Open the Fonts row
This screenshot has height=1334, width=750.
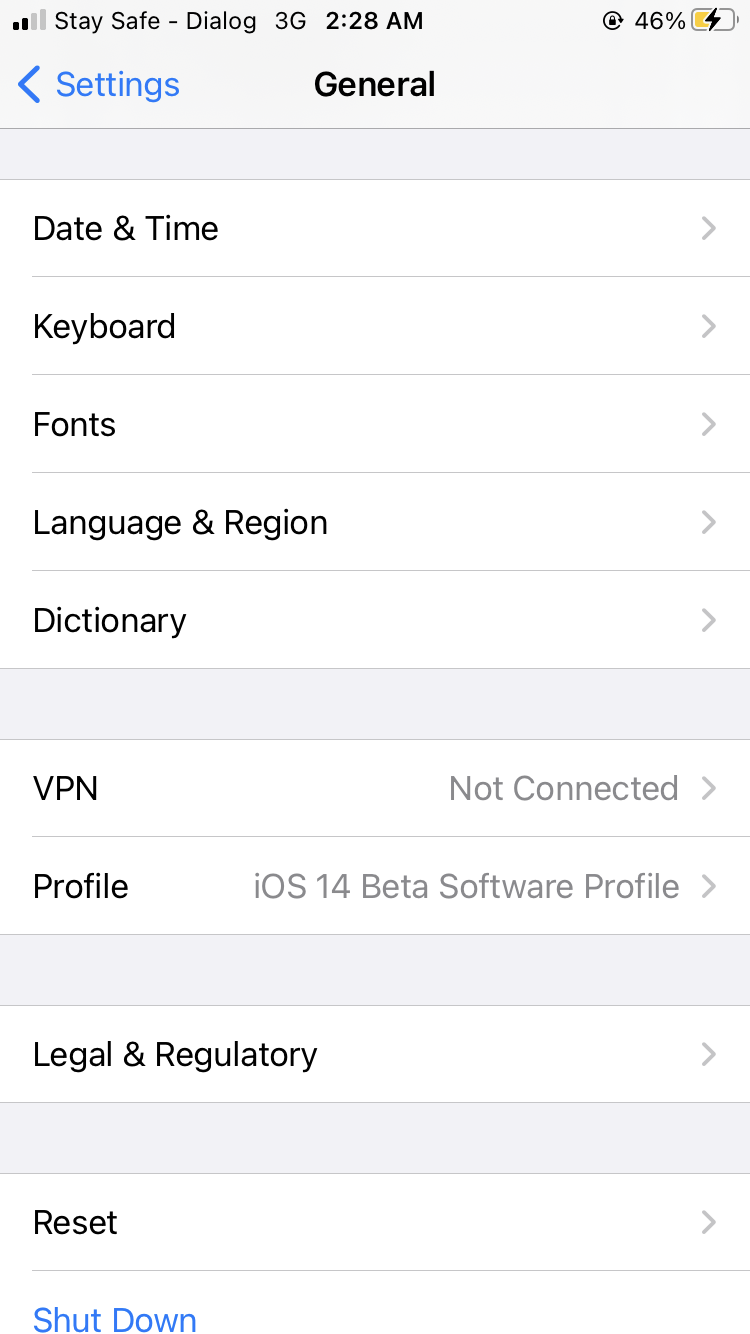pyautogui.click(x=375, y=425)
